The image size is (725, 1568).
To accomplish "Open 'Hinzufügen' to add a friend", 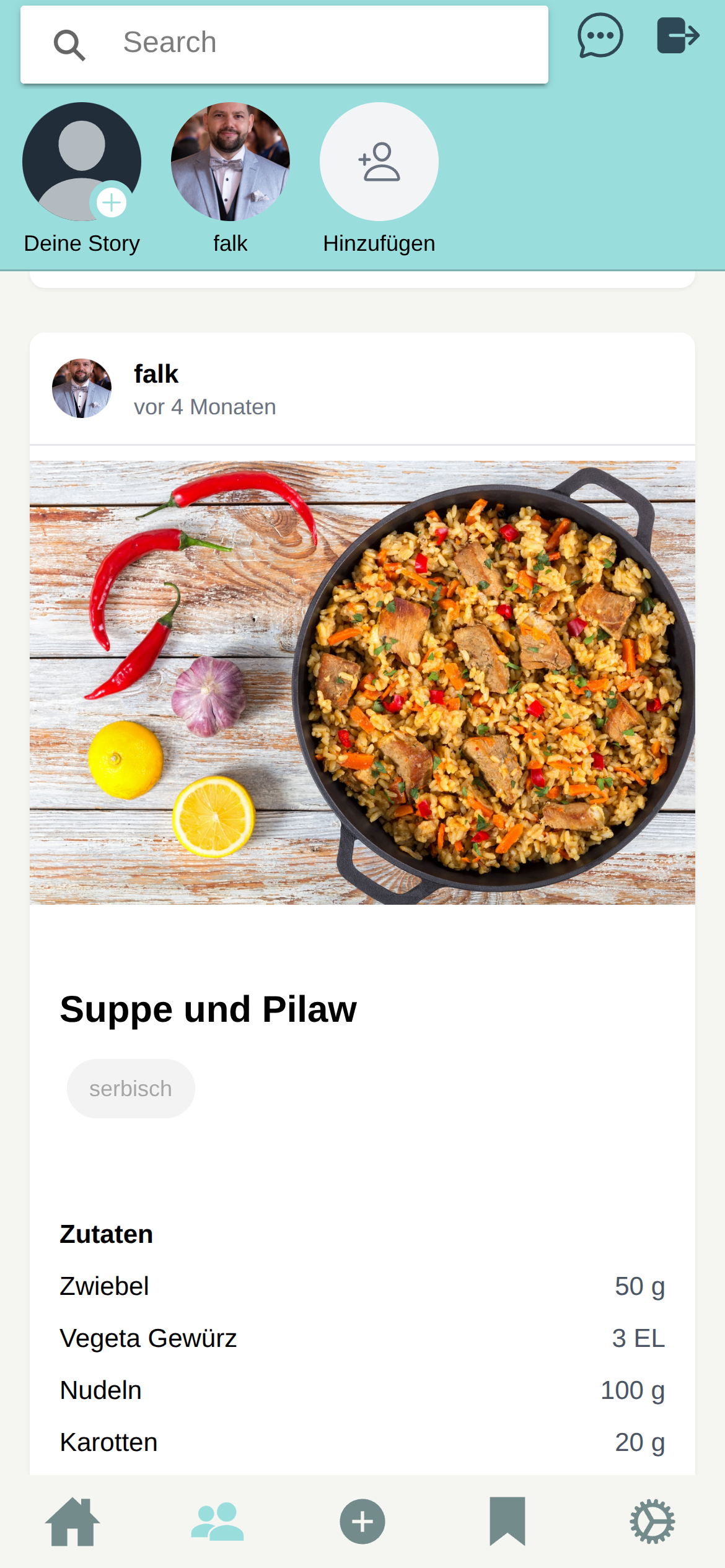I will [x=379, y=162].
